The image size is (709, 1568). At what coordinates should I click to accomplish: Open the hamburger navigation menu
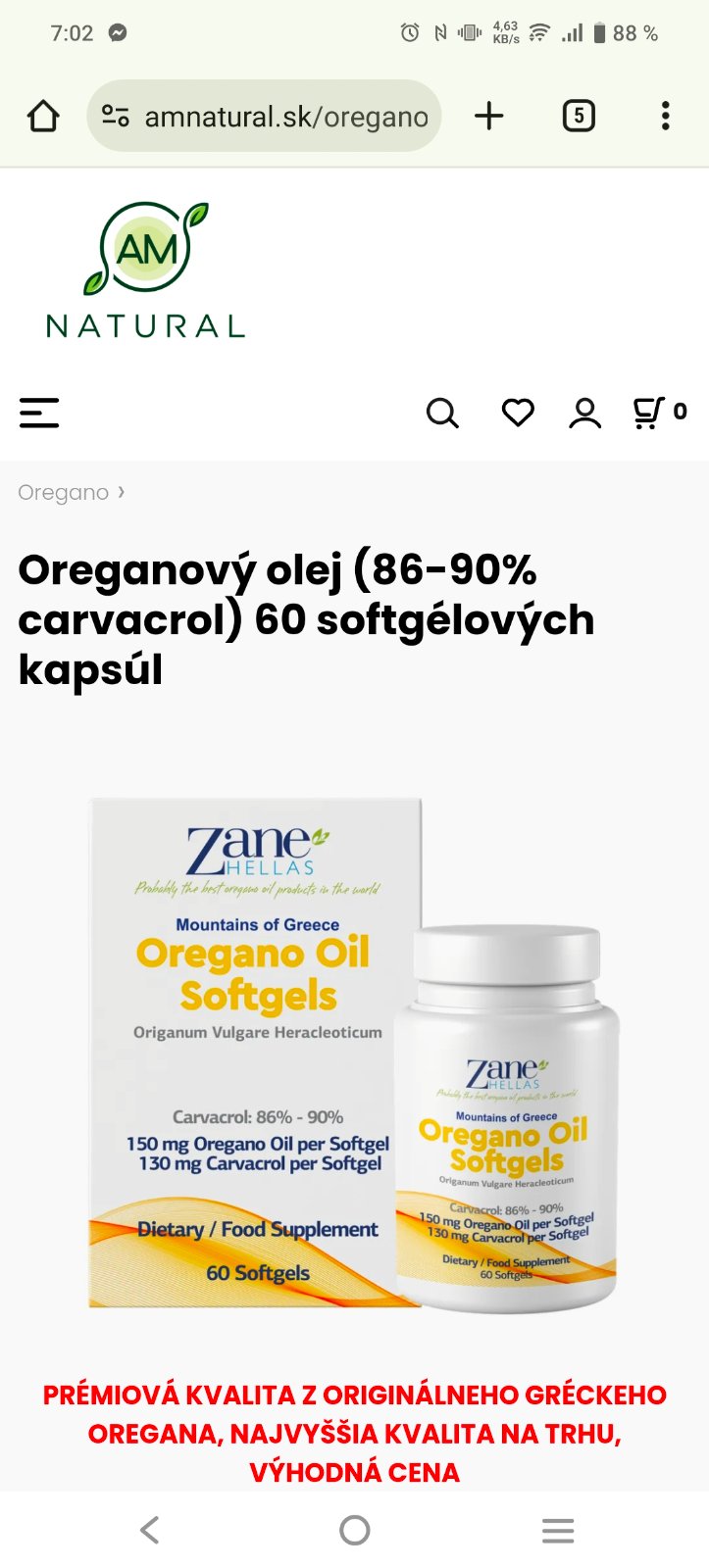coord(40,413)
